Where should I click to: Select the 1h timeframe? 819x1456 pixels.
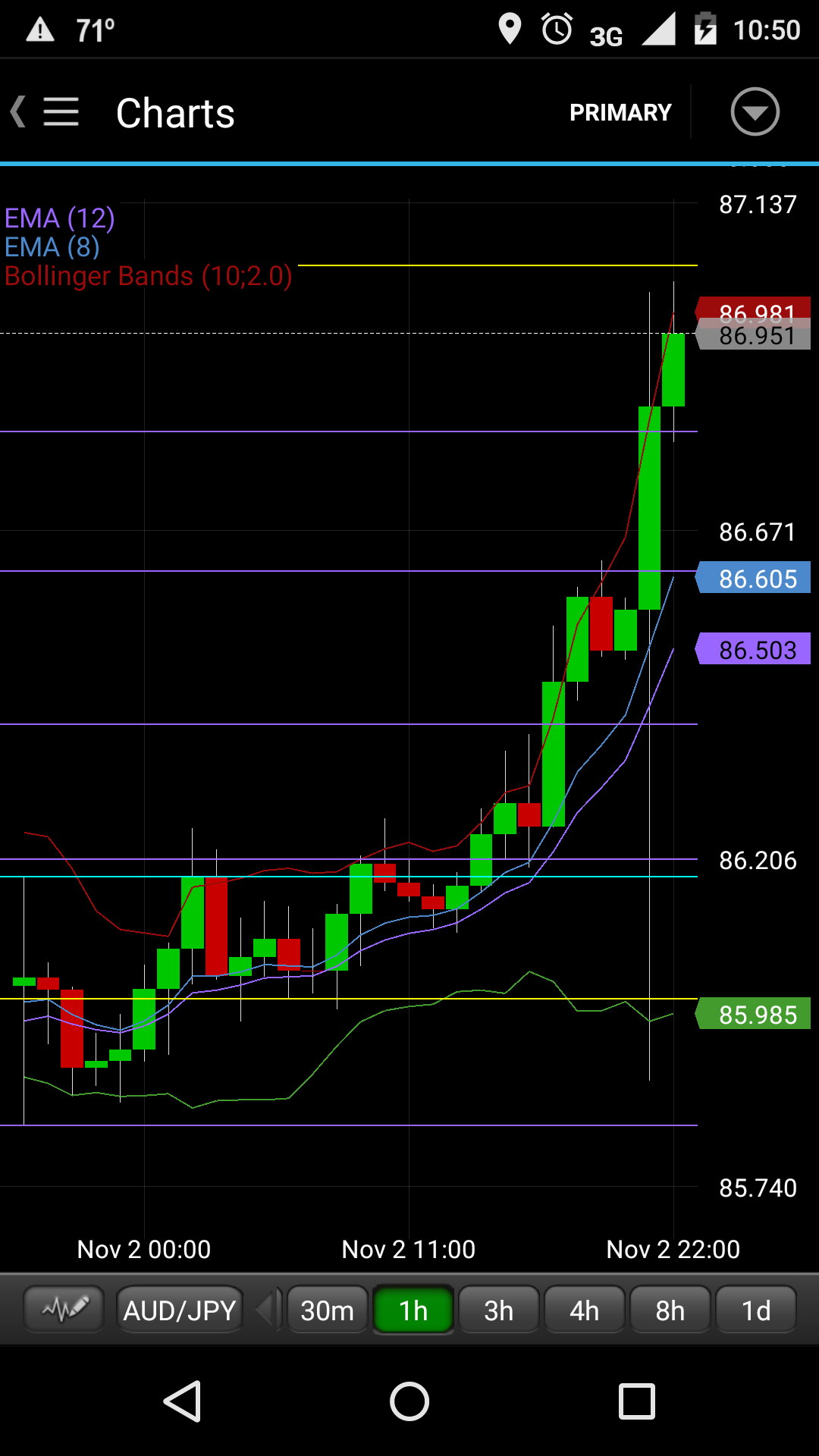pyautogui.click(x=413, y=1310)
